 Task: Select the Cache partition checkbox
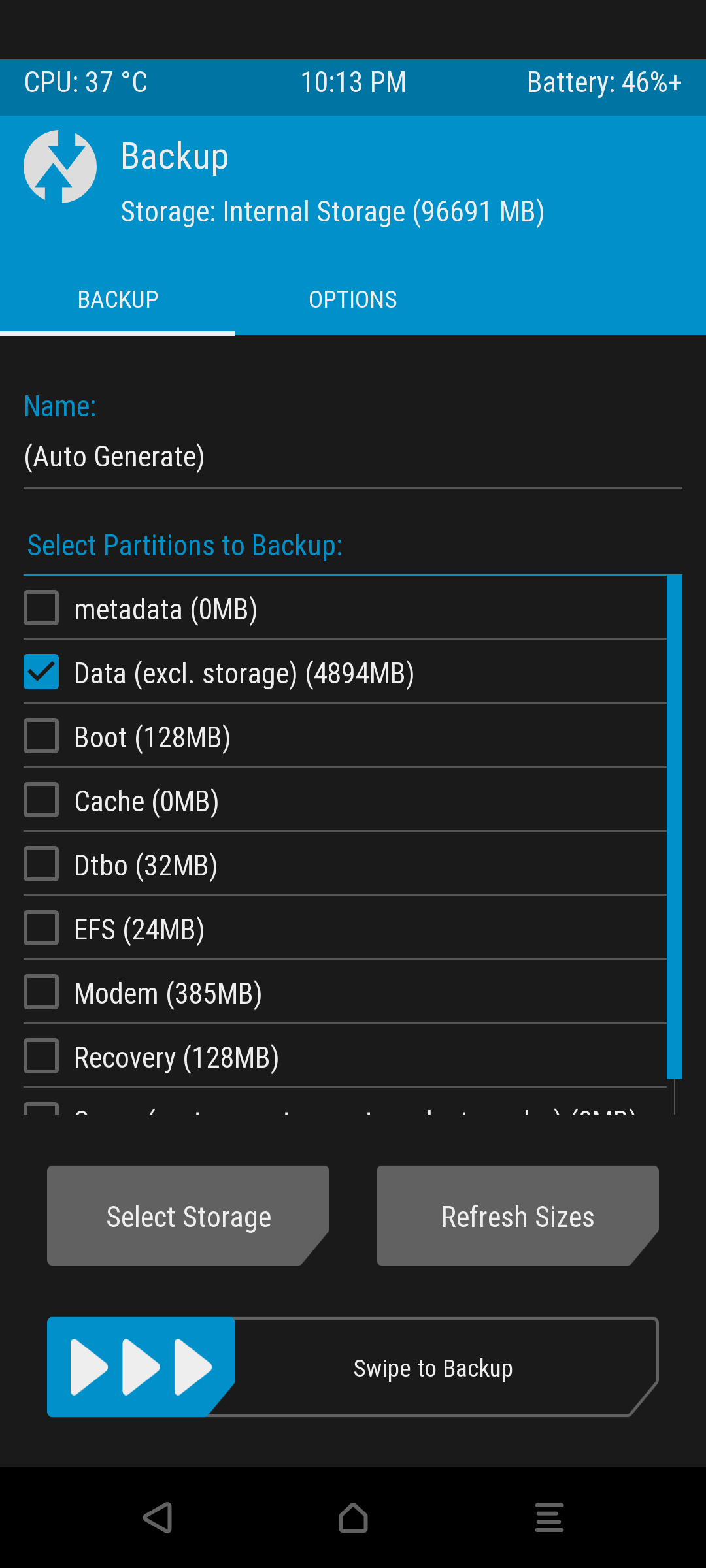(41, 800)
